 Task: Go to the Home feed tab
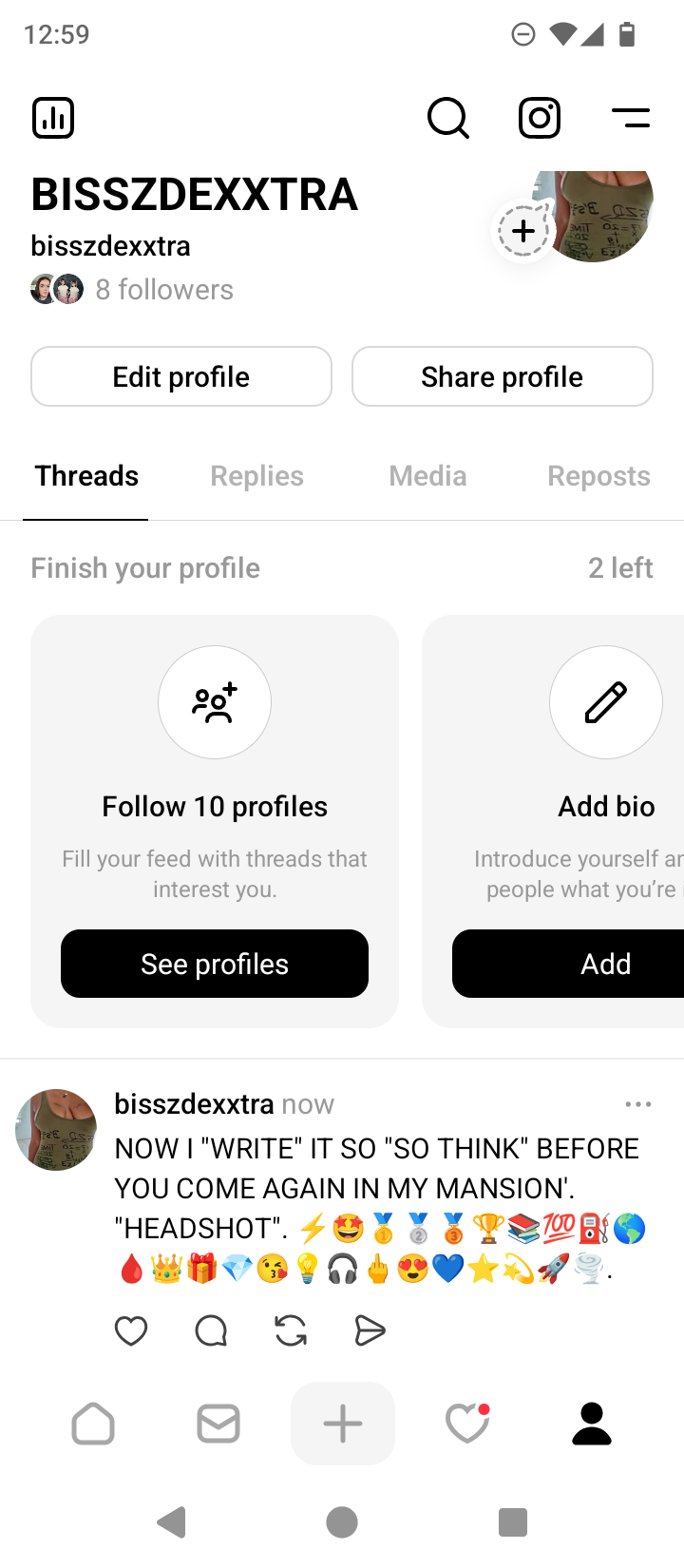[x=93, y=1424]
